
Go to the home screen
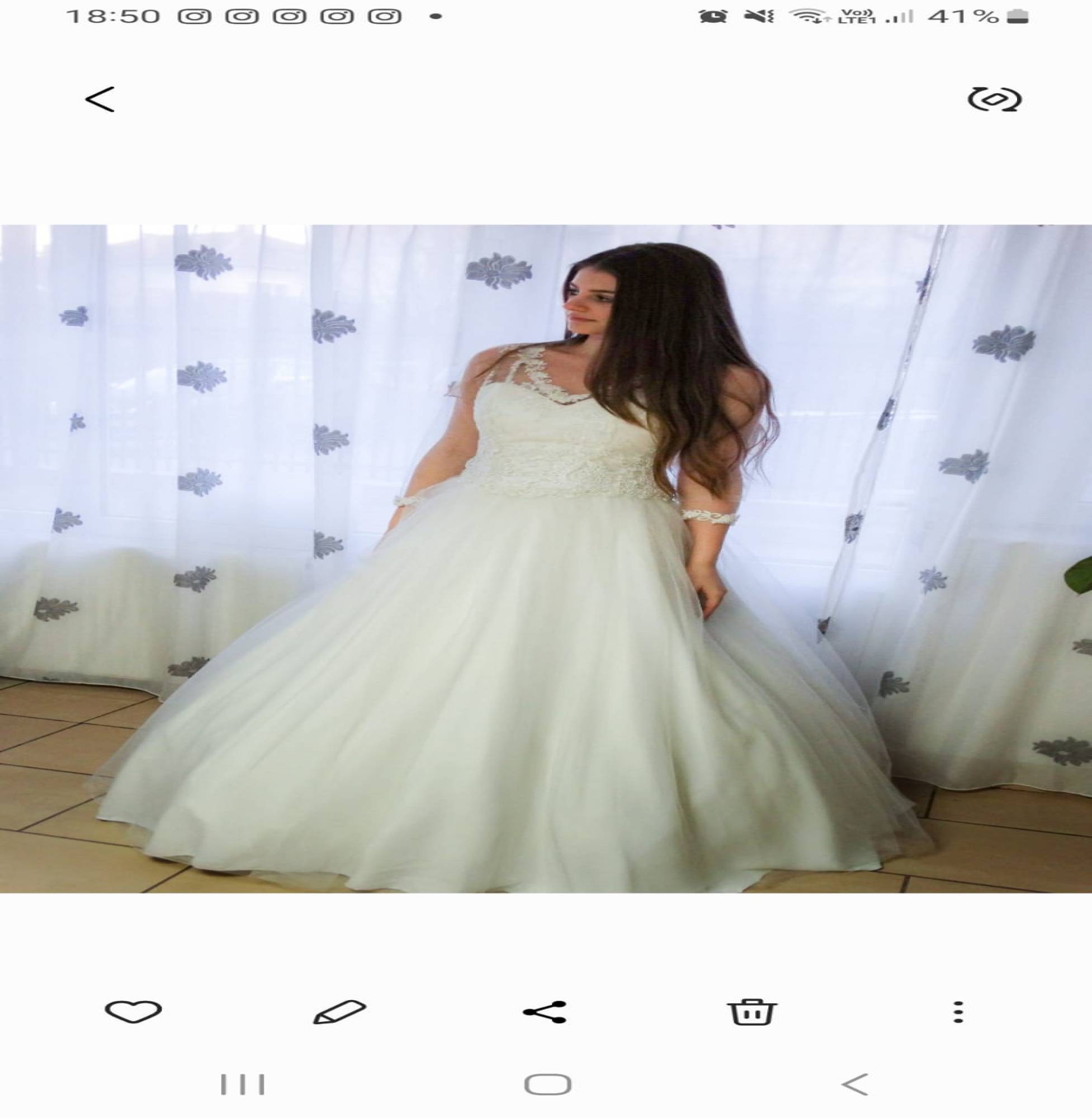[548, 1084]
